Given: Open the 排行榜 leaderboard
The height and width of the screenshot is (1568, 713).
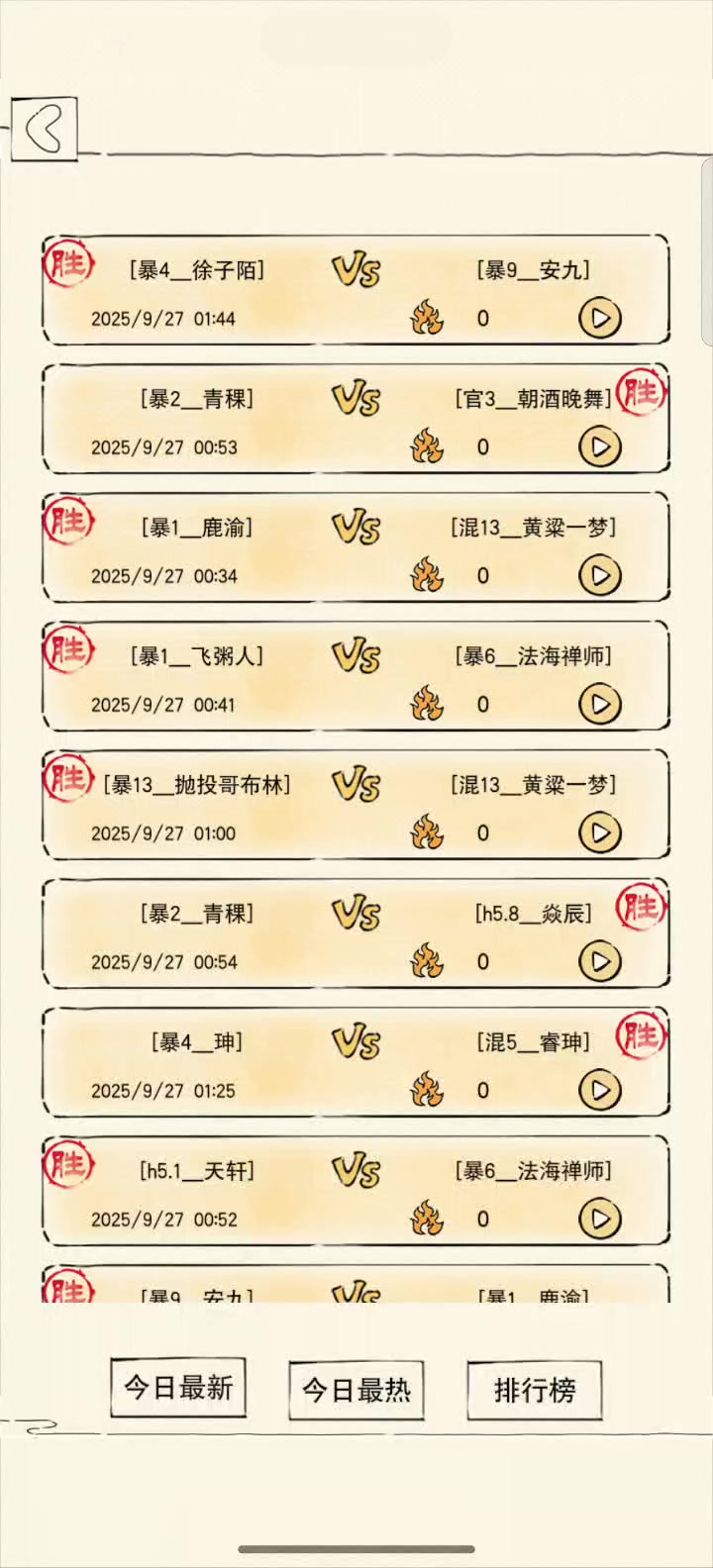Looking at the screenshot, I should click(x=535, y=1390).
